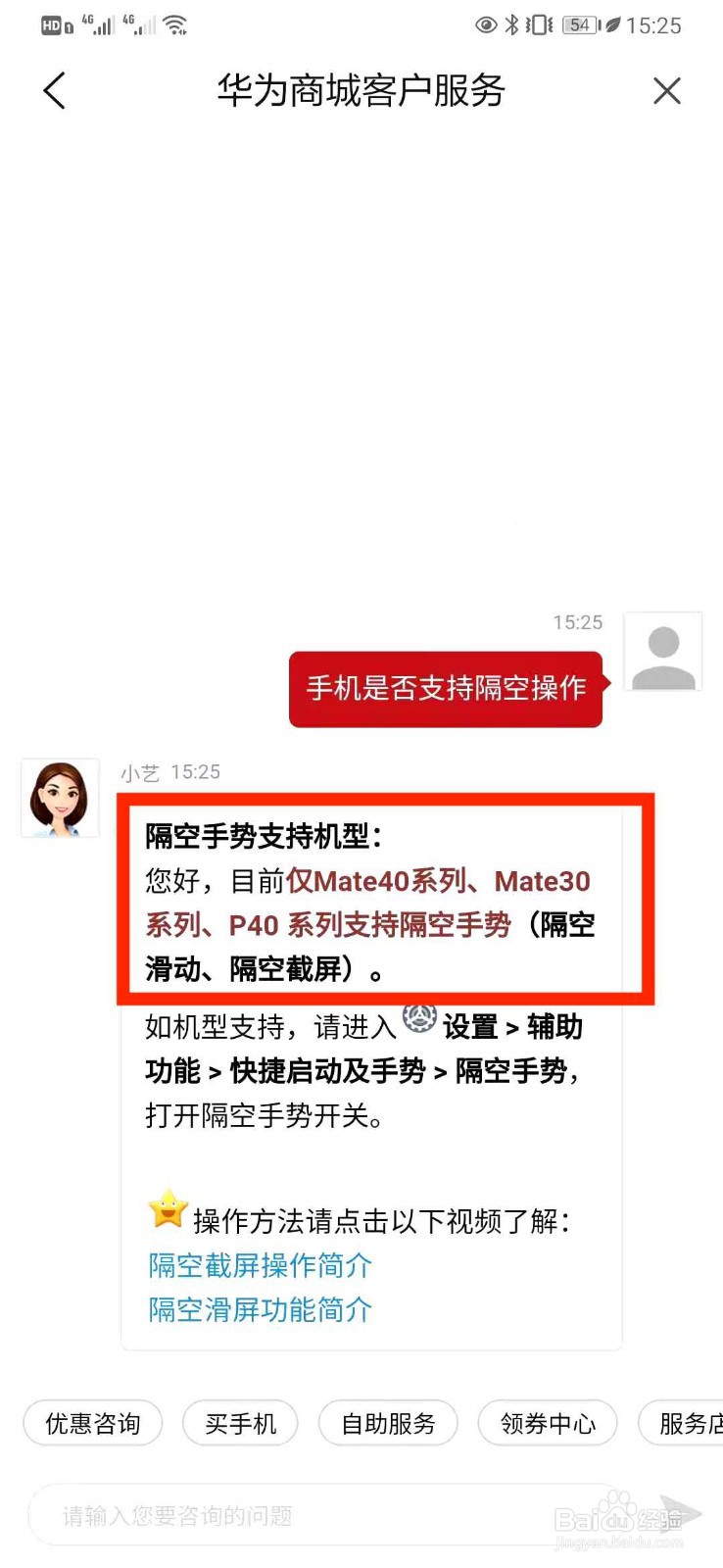Click the user profile avatar next to message
The height and width of the screenshot is (1568, 723).
point(662,652)
